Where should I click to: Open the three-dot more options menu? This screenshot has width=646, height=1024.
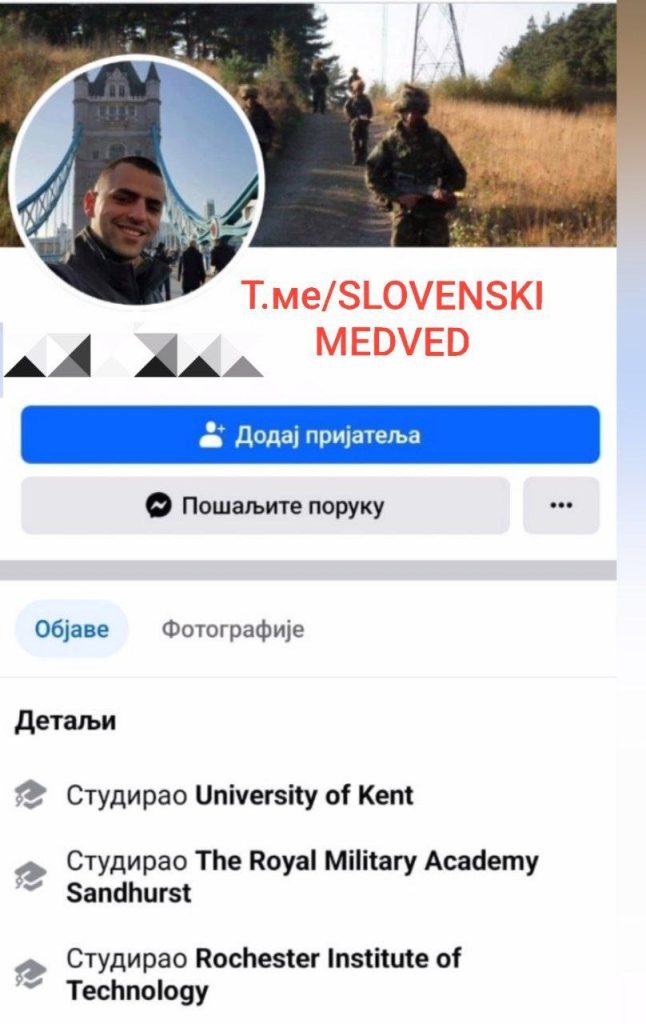tap(561, 506)
